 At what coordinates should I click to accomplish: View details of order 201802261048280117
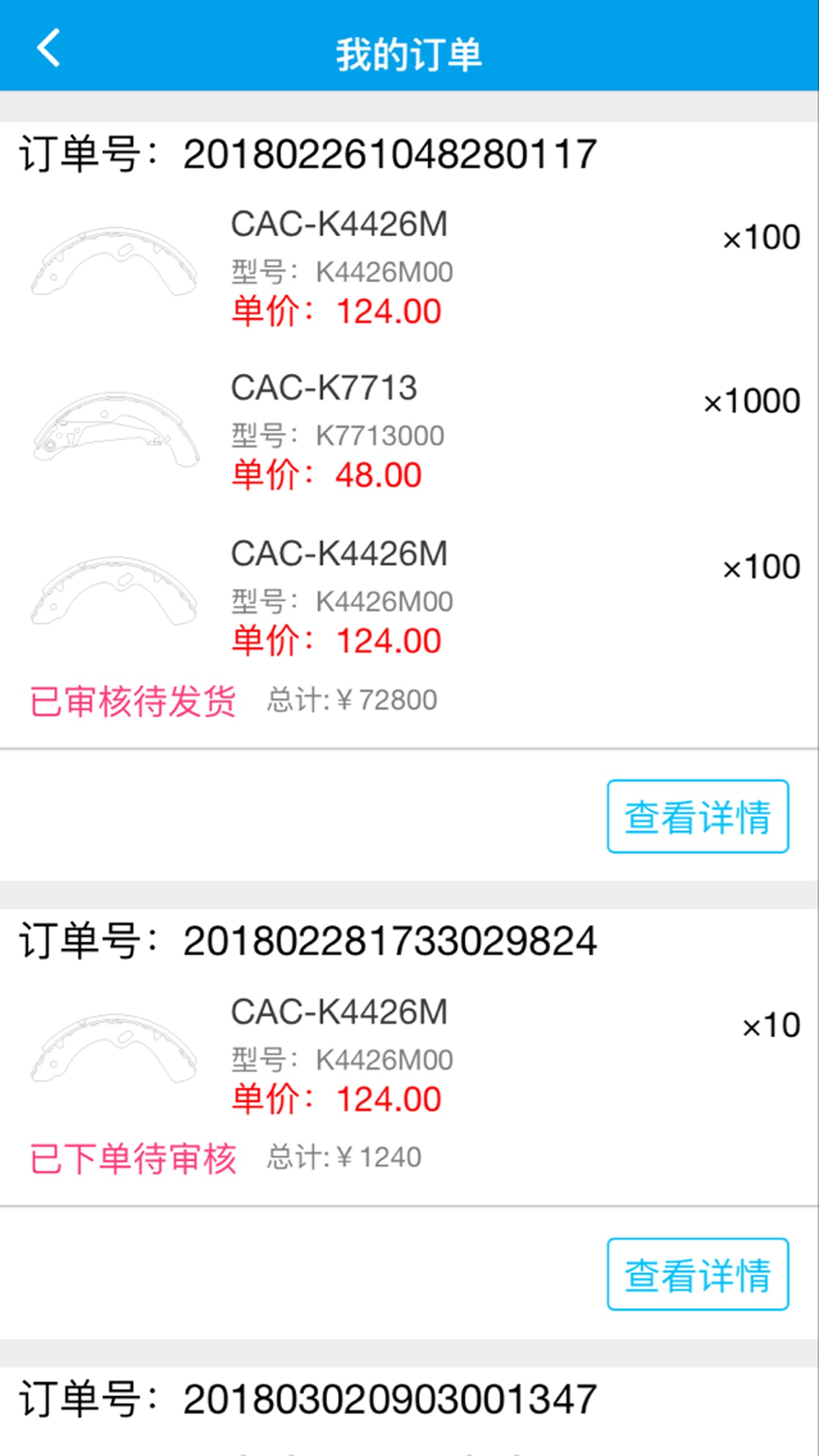pyautogui.click(x=698, y=816)
